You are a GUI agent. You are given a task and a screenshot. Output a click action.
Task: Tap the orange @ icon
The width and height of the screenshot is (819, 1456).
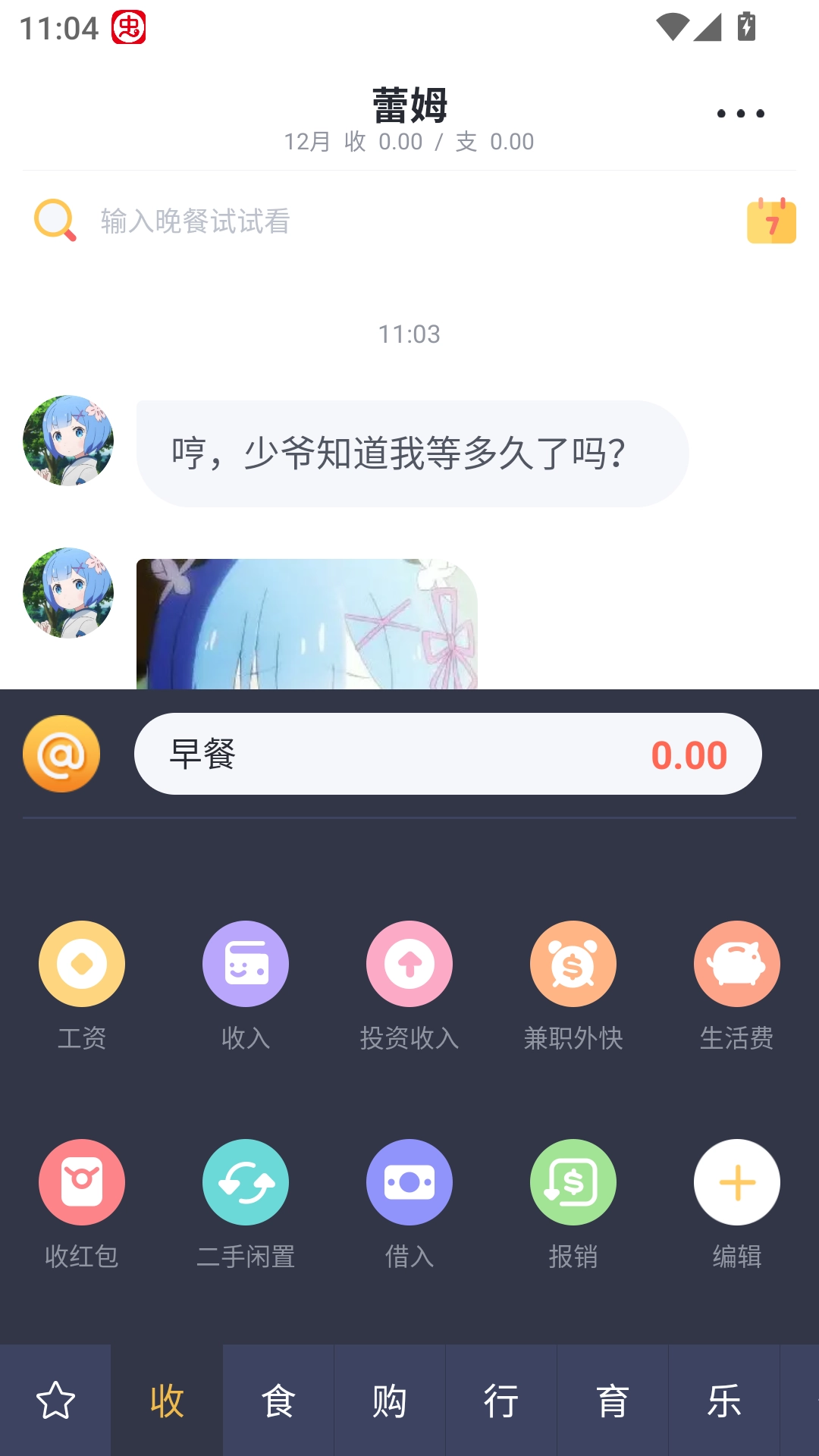(x=61, y=754)
